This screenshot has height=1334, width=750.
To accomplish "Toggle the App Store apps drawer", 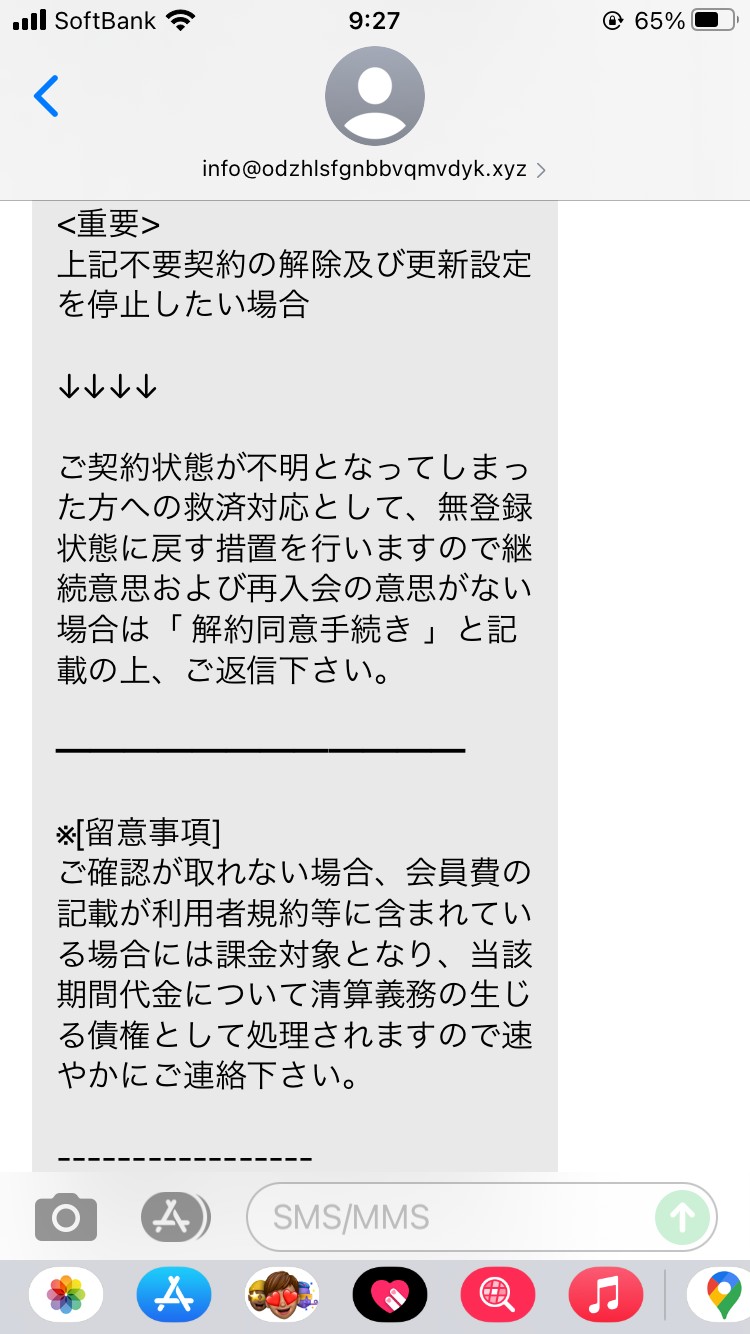I will pos(175,1217).
